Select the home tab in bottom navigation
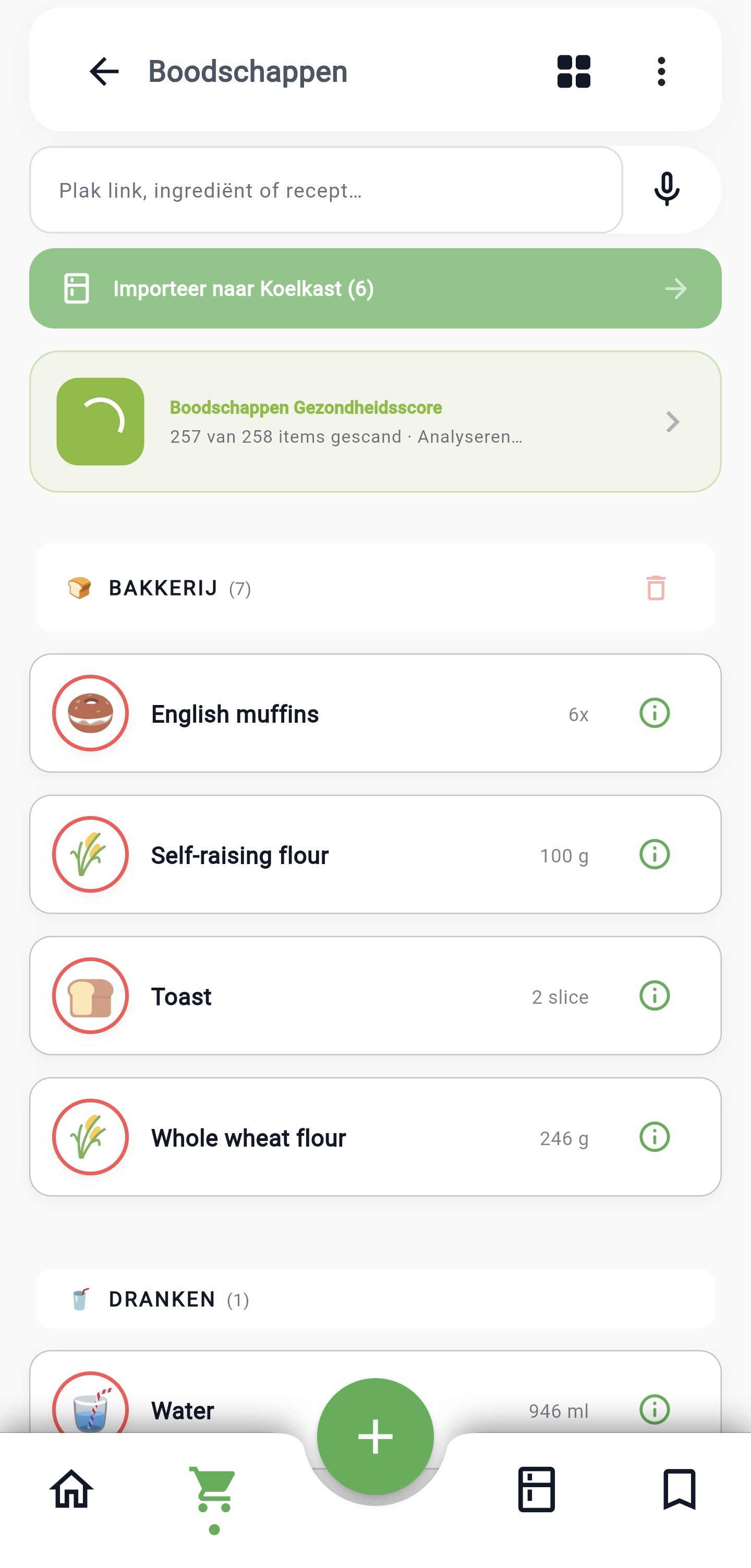 71,1491
